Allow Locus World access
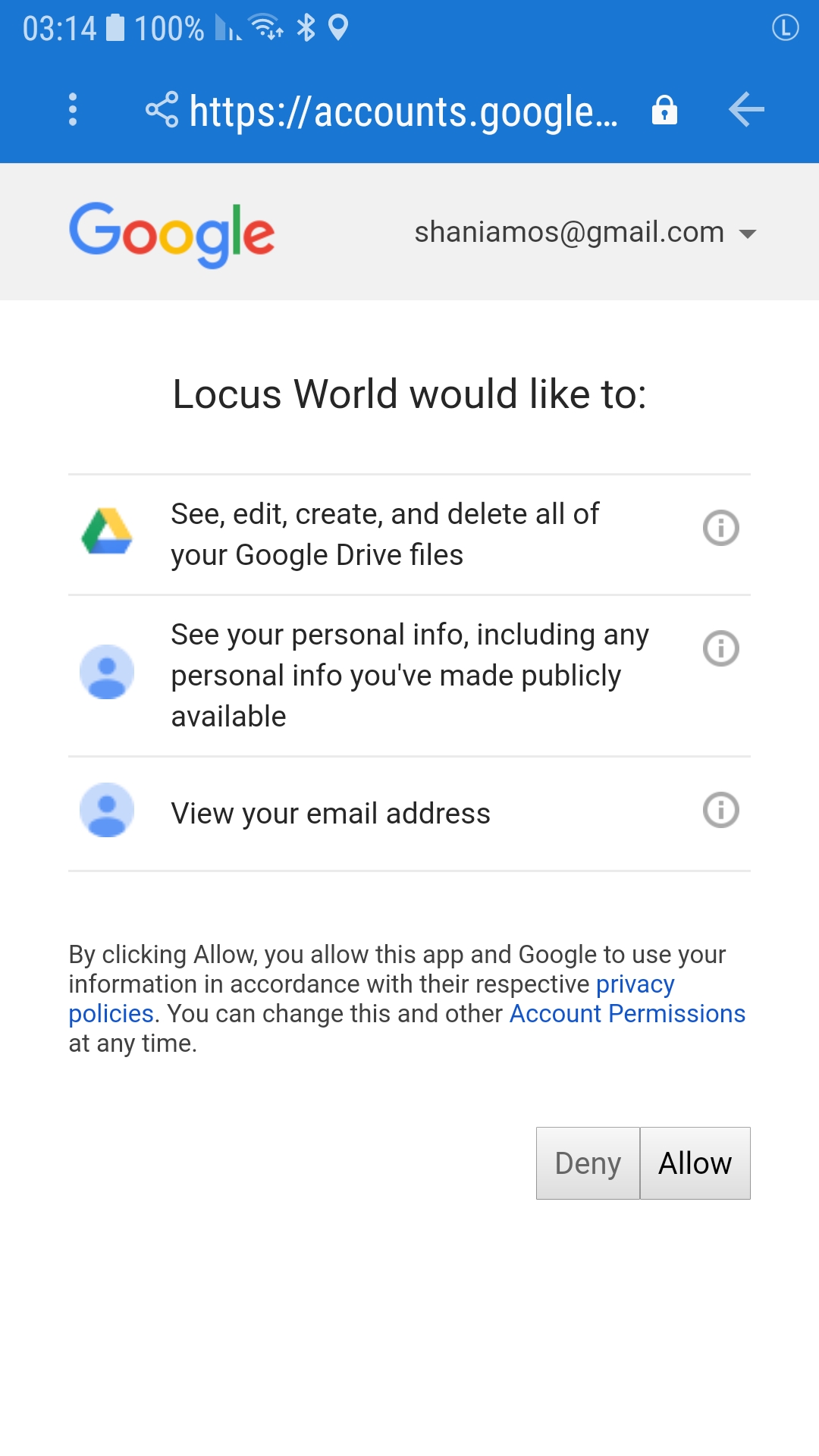The image size is (819, 1456). (x=695, y=1163)
